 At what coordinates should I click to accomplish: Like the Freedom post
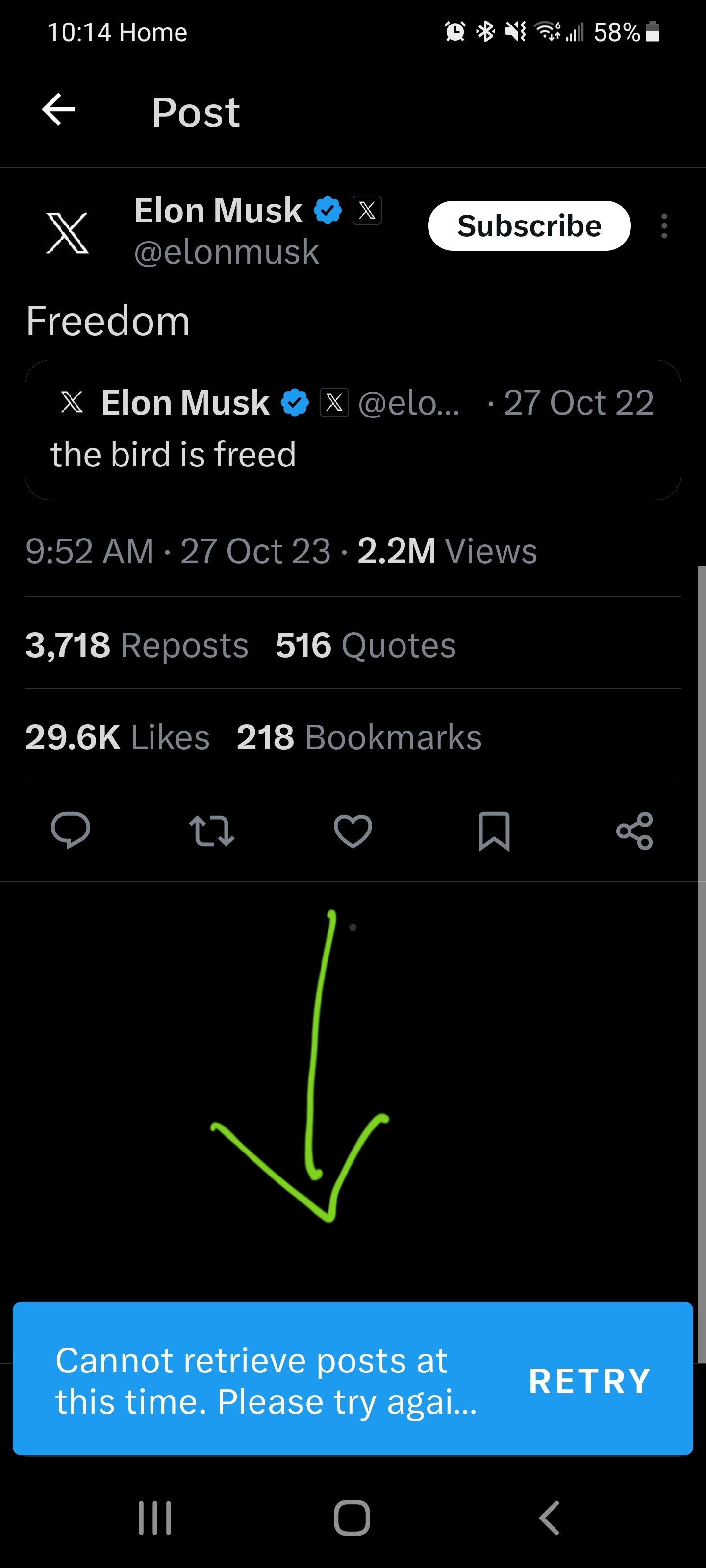click(x=353, y=830)
